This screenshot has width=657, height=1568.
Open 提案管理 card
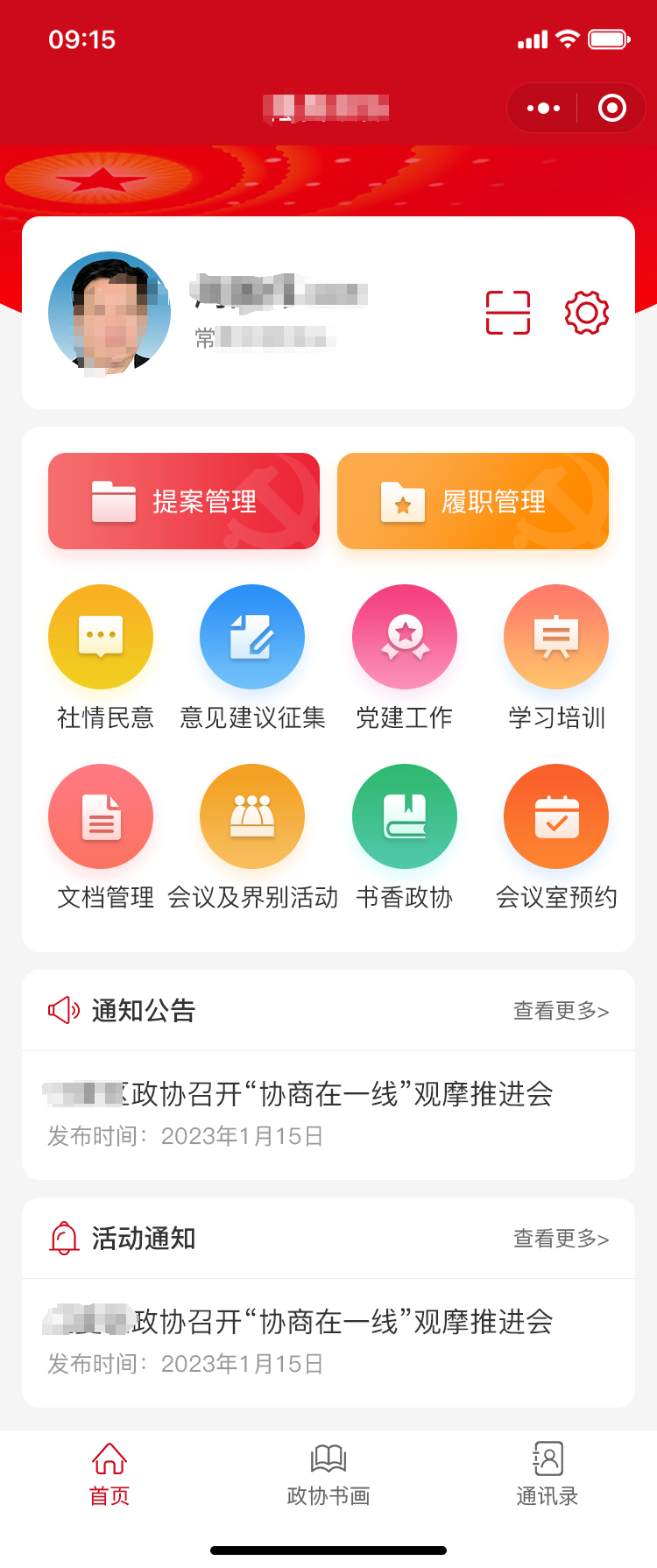pos(184,501)
